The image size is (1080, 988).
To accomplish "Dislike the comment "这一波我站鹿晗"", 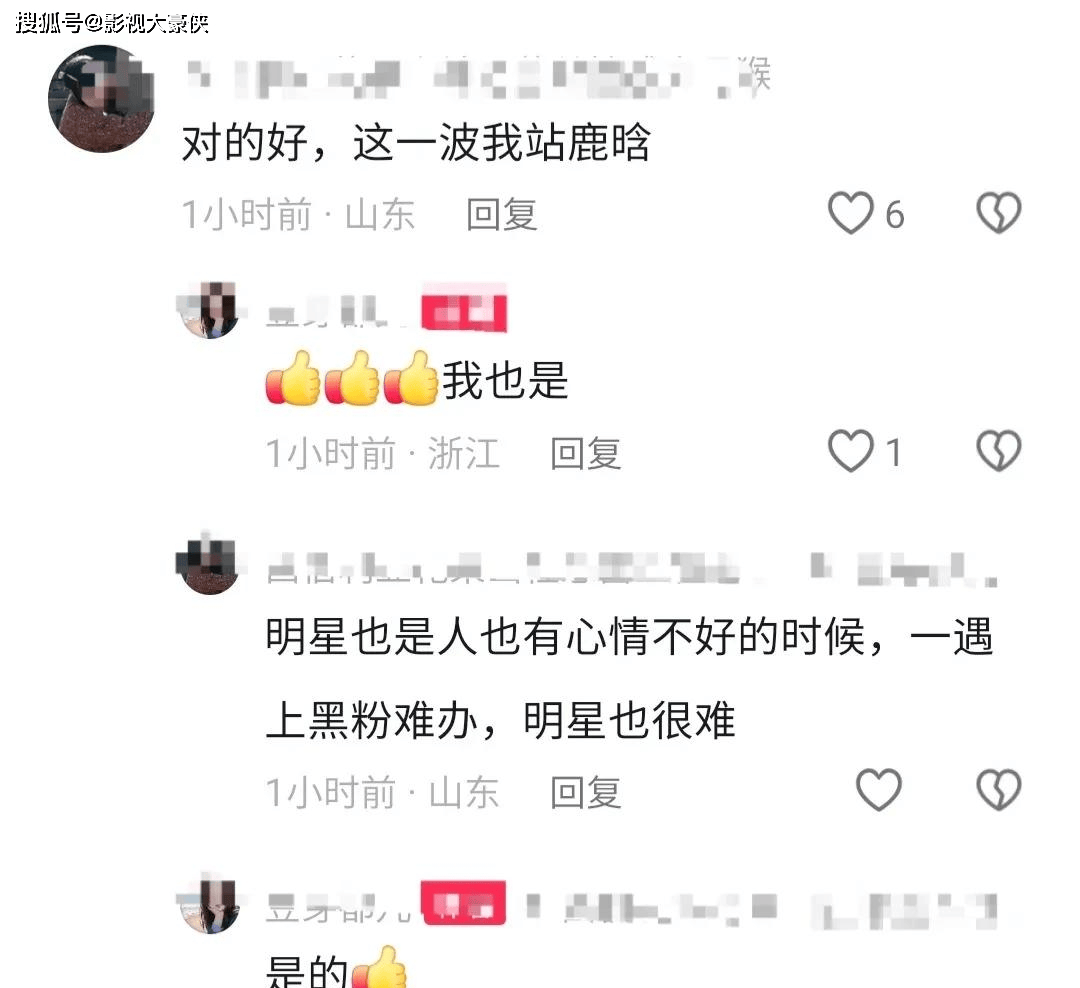I will tap(997, 214).
